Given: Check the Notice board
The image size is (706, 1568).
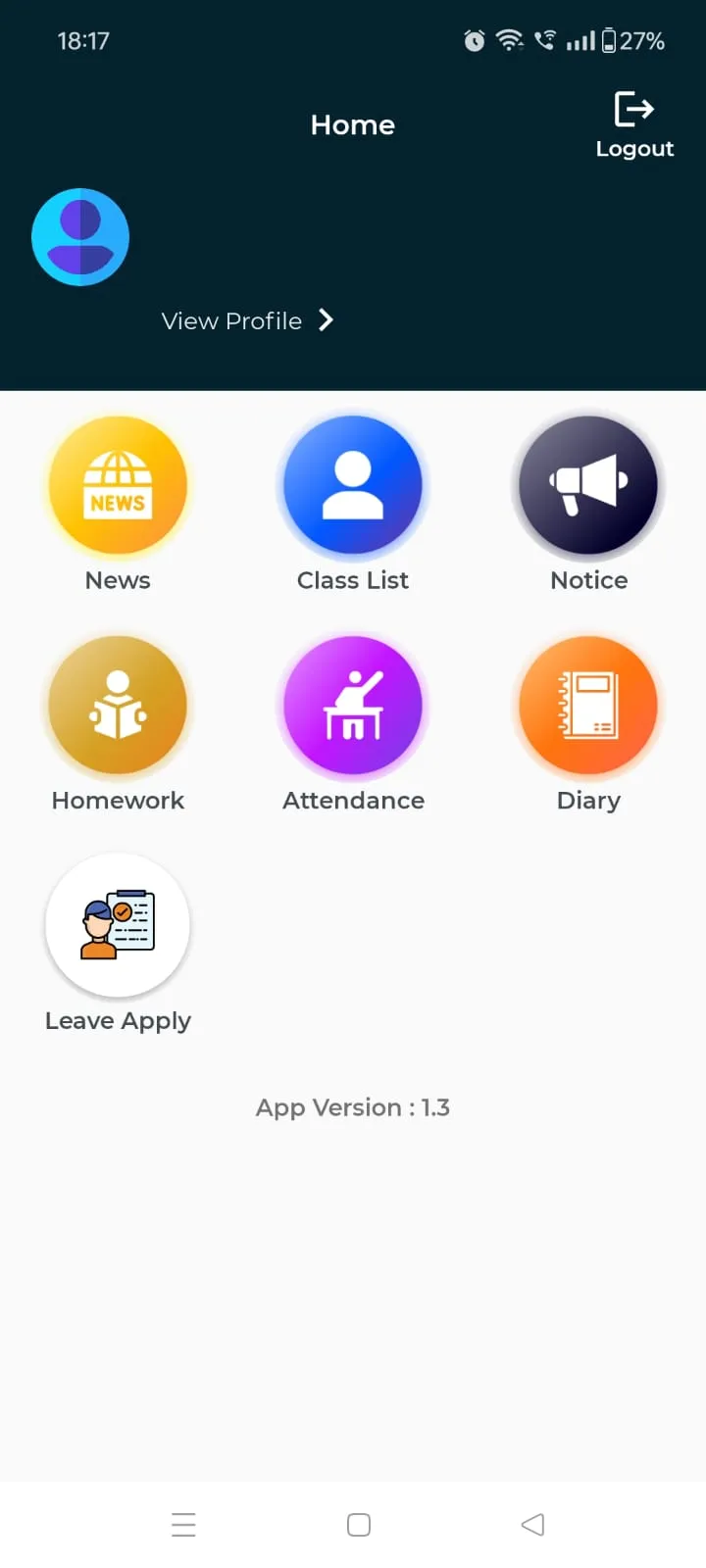Looking at the screenshot, I should click(x=588, y=486).
